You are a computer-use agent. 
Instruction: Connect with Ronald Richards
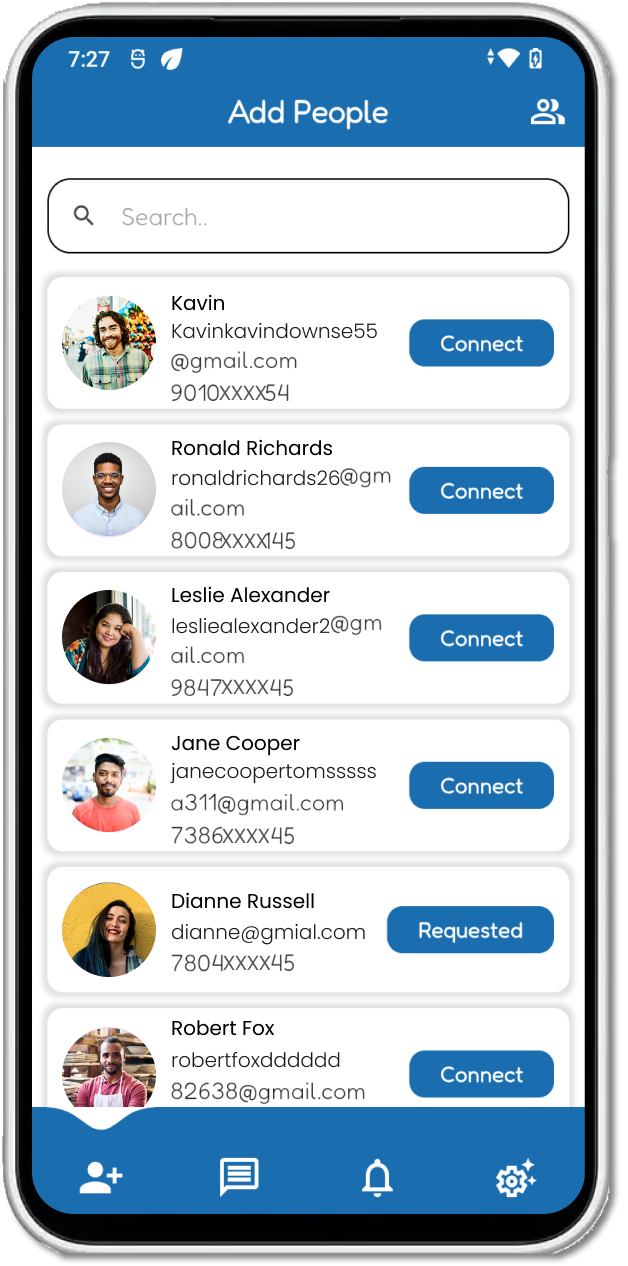(x=481, y=491)
